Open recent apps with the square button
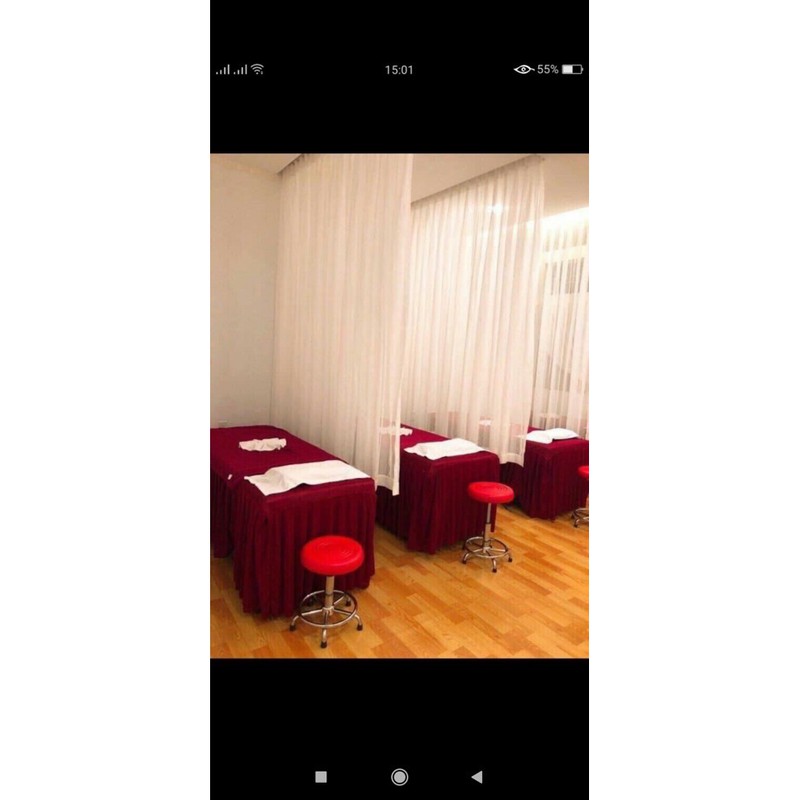Viewport: 800px width, 800px height. point(321,777)
